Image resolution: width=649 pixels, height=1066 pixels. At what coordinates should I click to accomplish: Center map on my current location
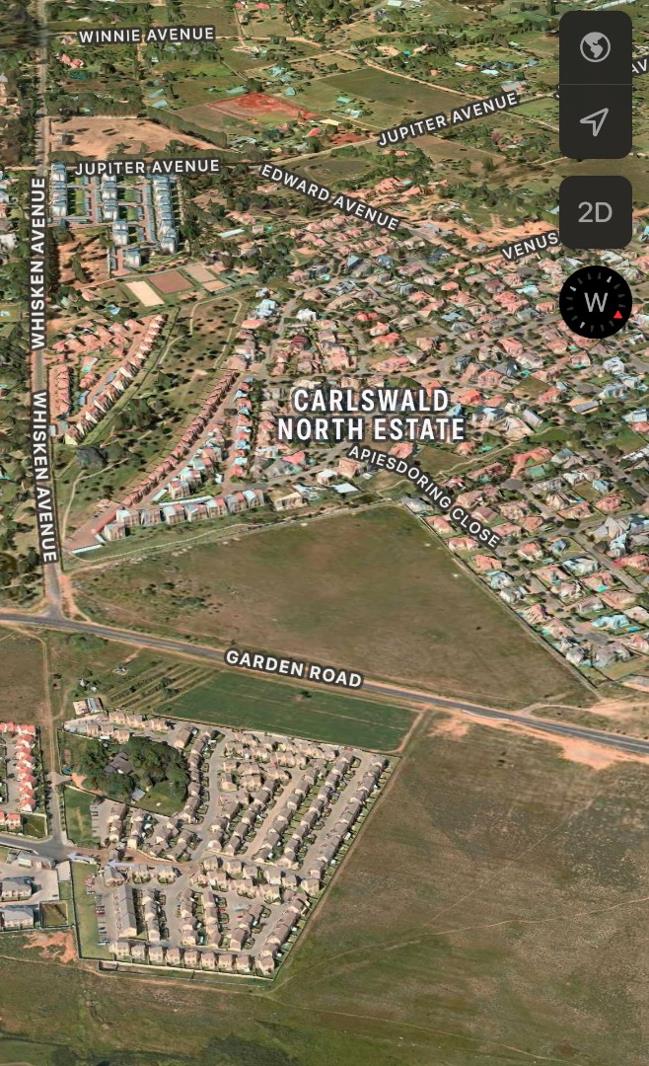coord(595,122)
